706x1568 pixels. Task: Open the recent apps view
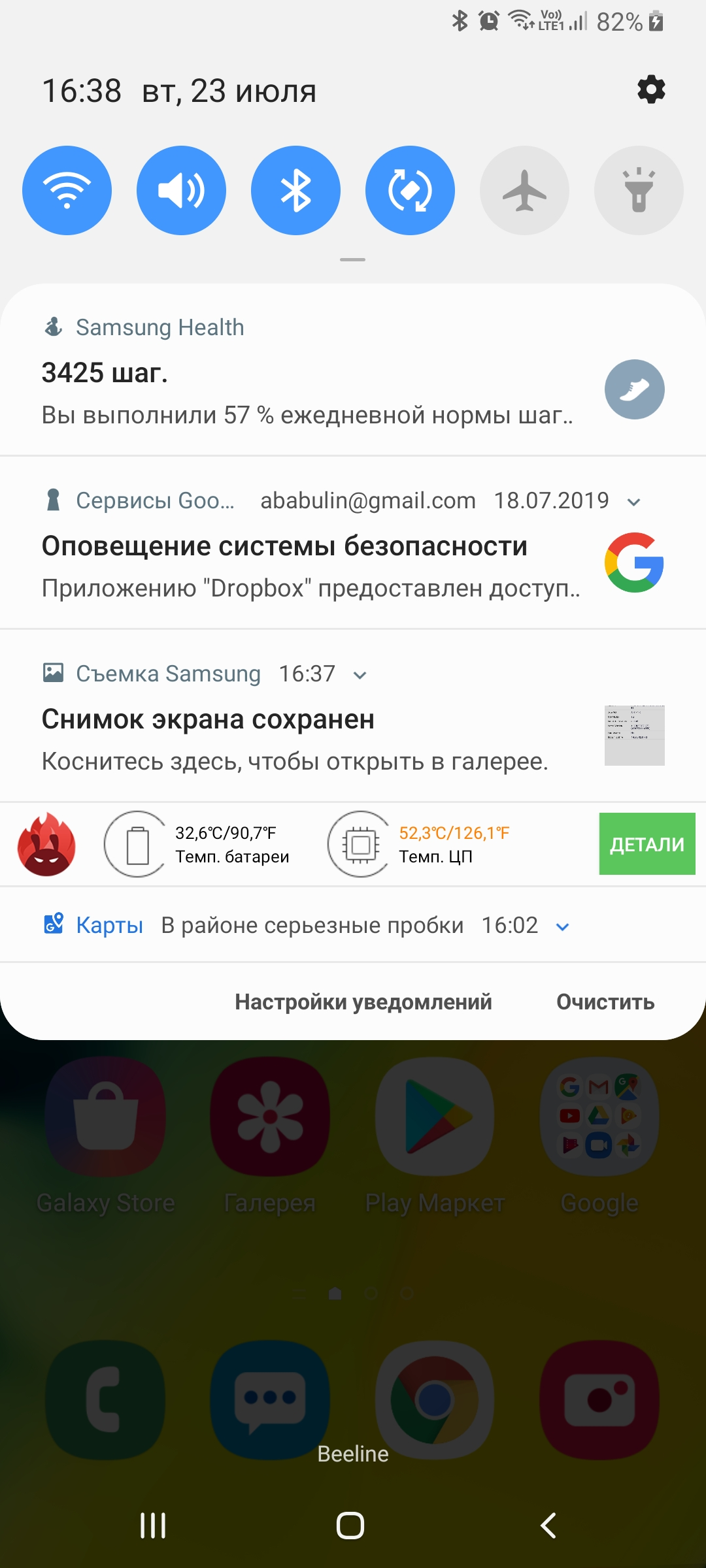tap(153, 1526)
